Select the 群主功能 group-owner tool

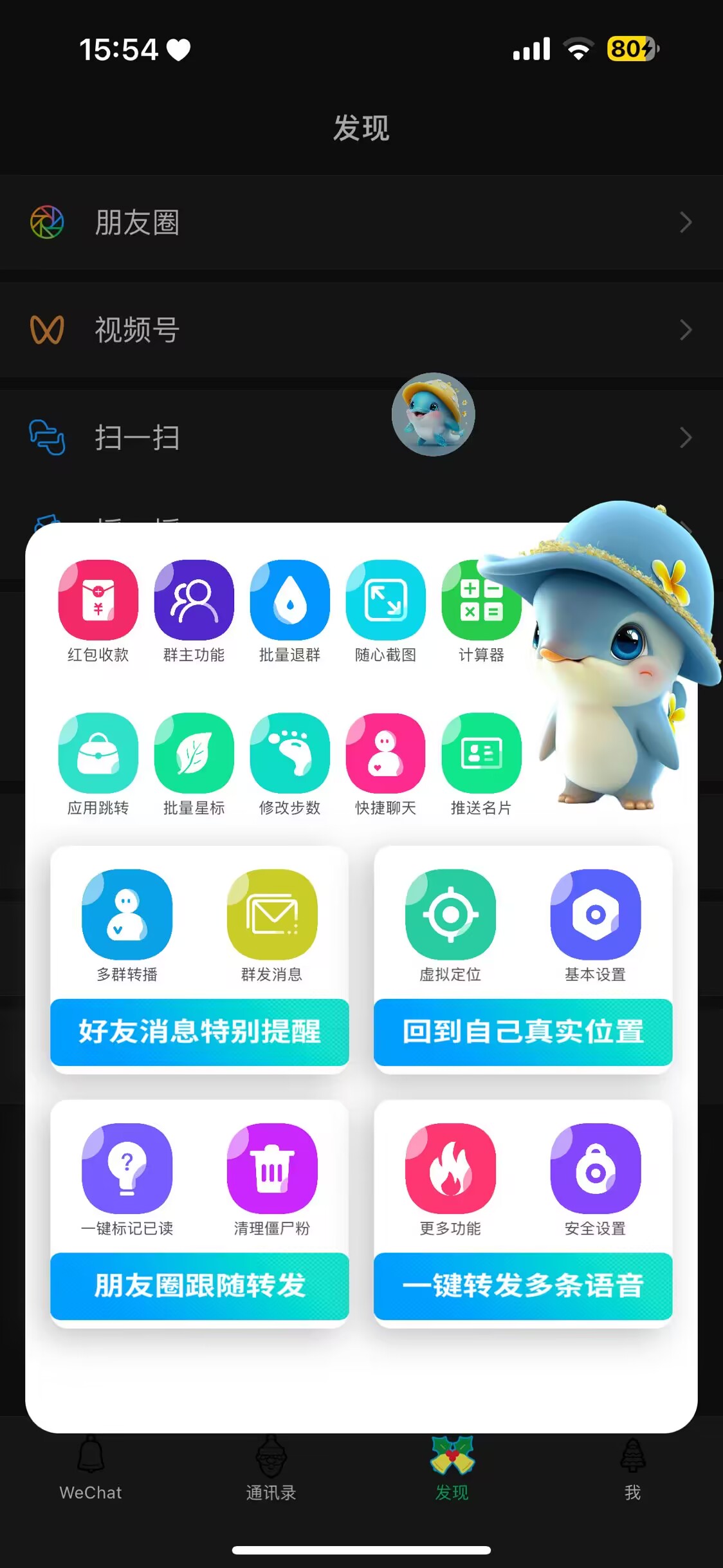[194, 600]
